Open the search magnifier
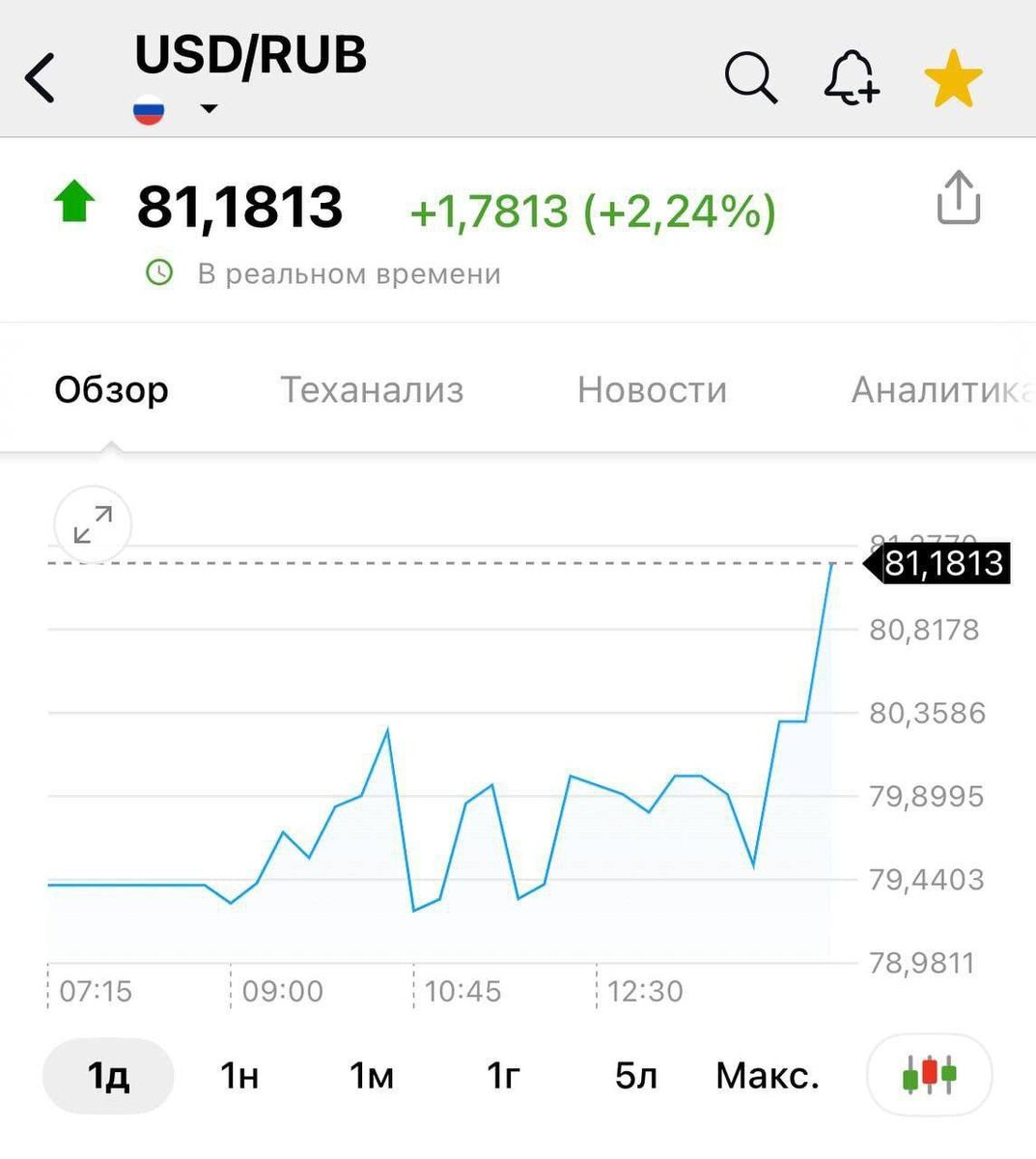The width and height of the screenshot is (1036, 1159). tap(750, 77)
